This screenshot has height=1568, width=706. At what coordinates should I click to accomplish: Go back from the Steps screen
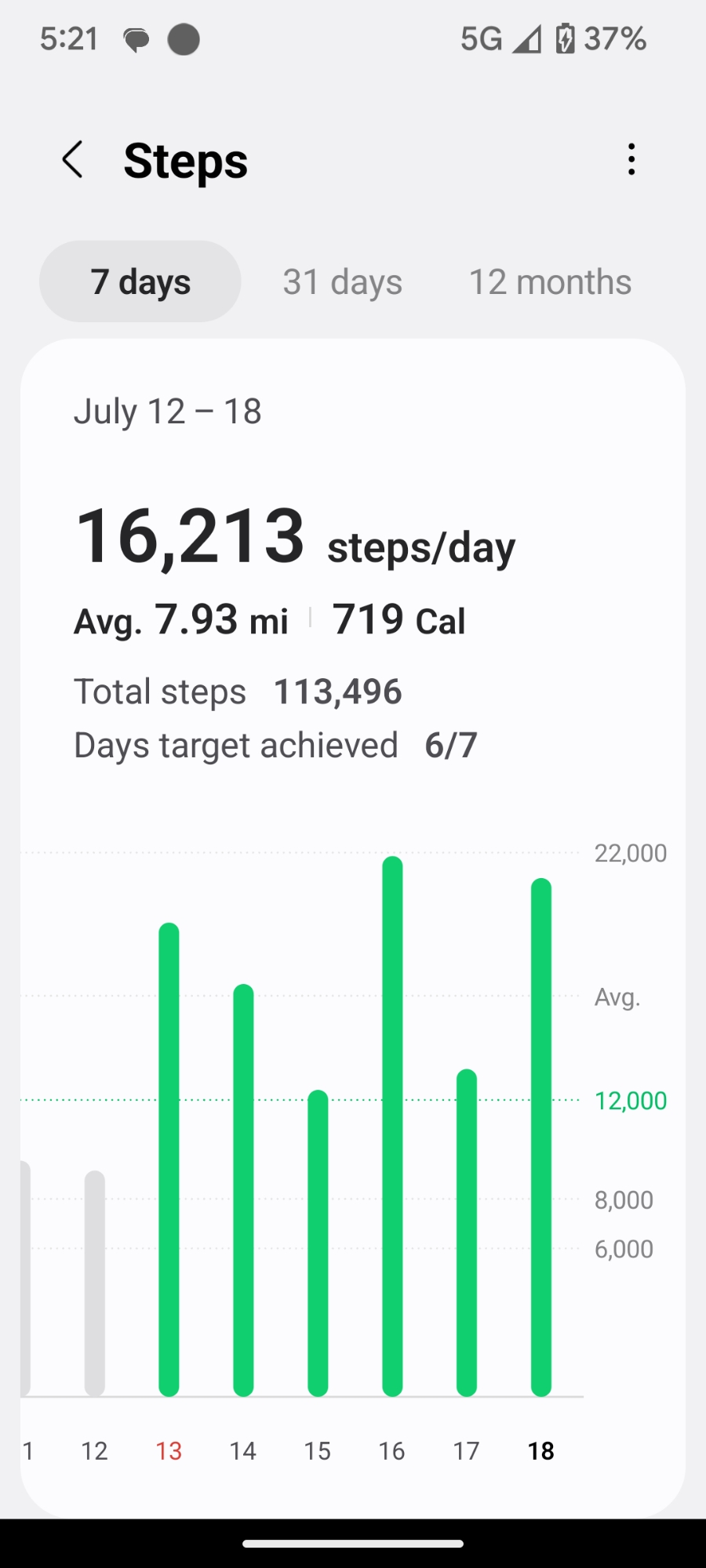(x=73, y=160)
